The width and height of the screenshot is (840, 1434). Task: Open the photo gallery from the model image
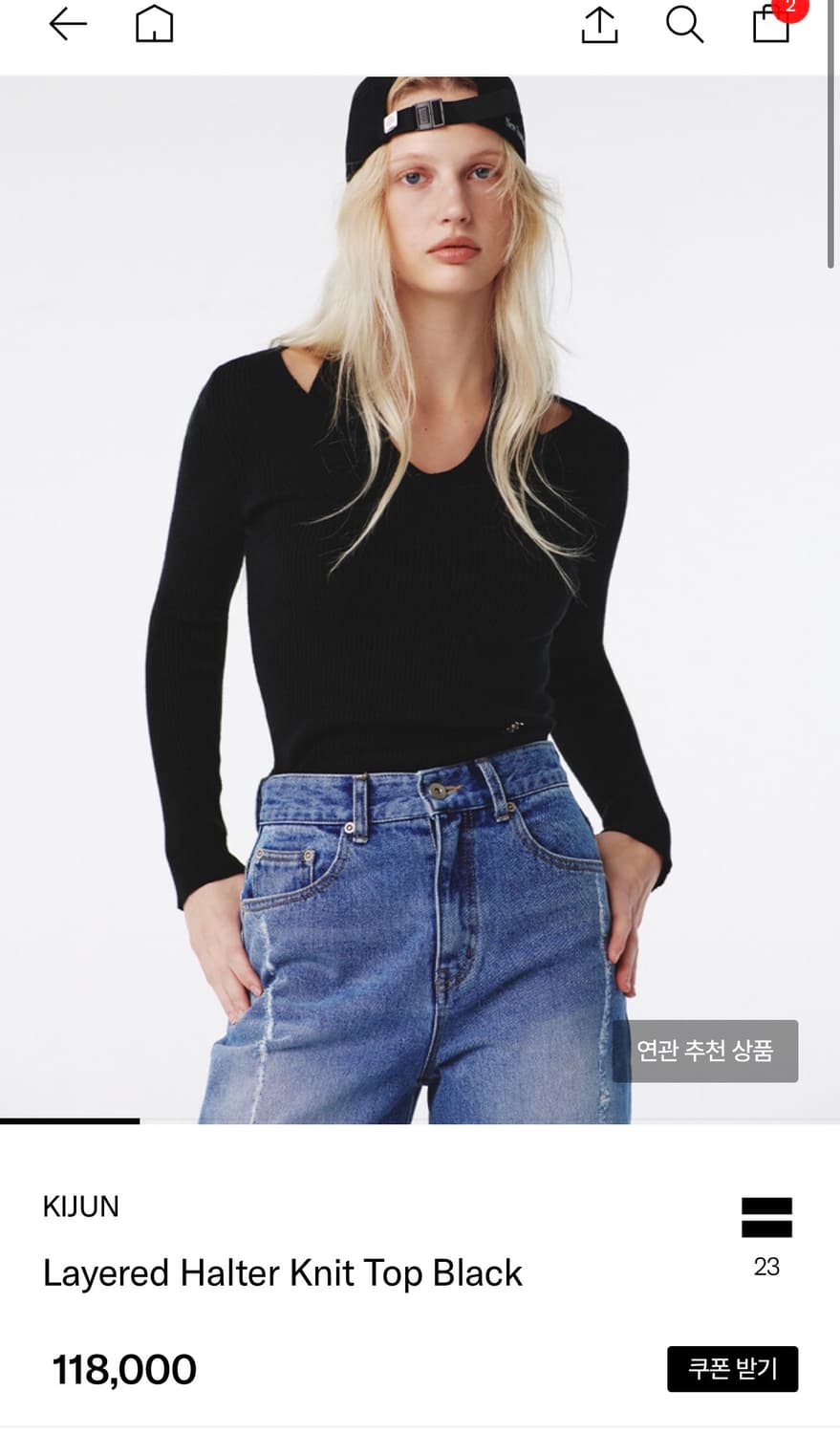(x=420, y=478)
